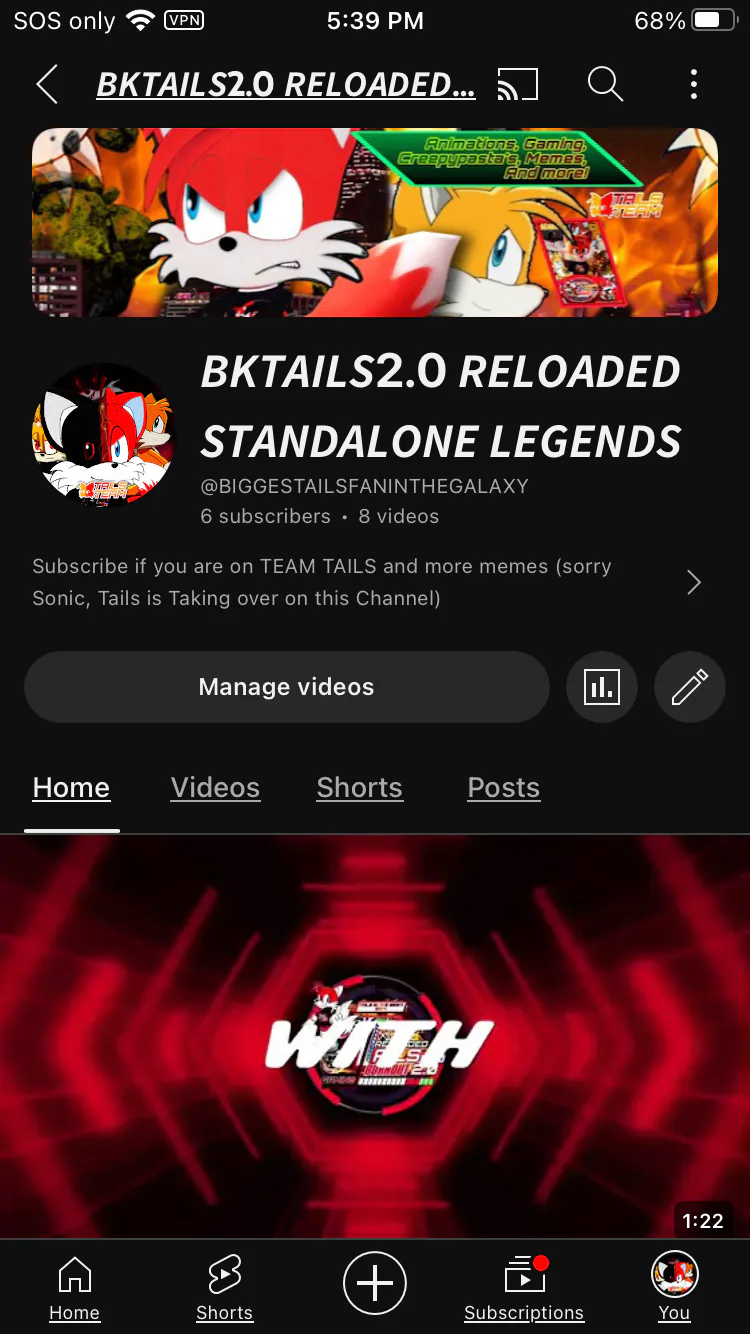Switch to the Videos tab

(x=215, y=788)
